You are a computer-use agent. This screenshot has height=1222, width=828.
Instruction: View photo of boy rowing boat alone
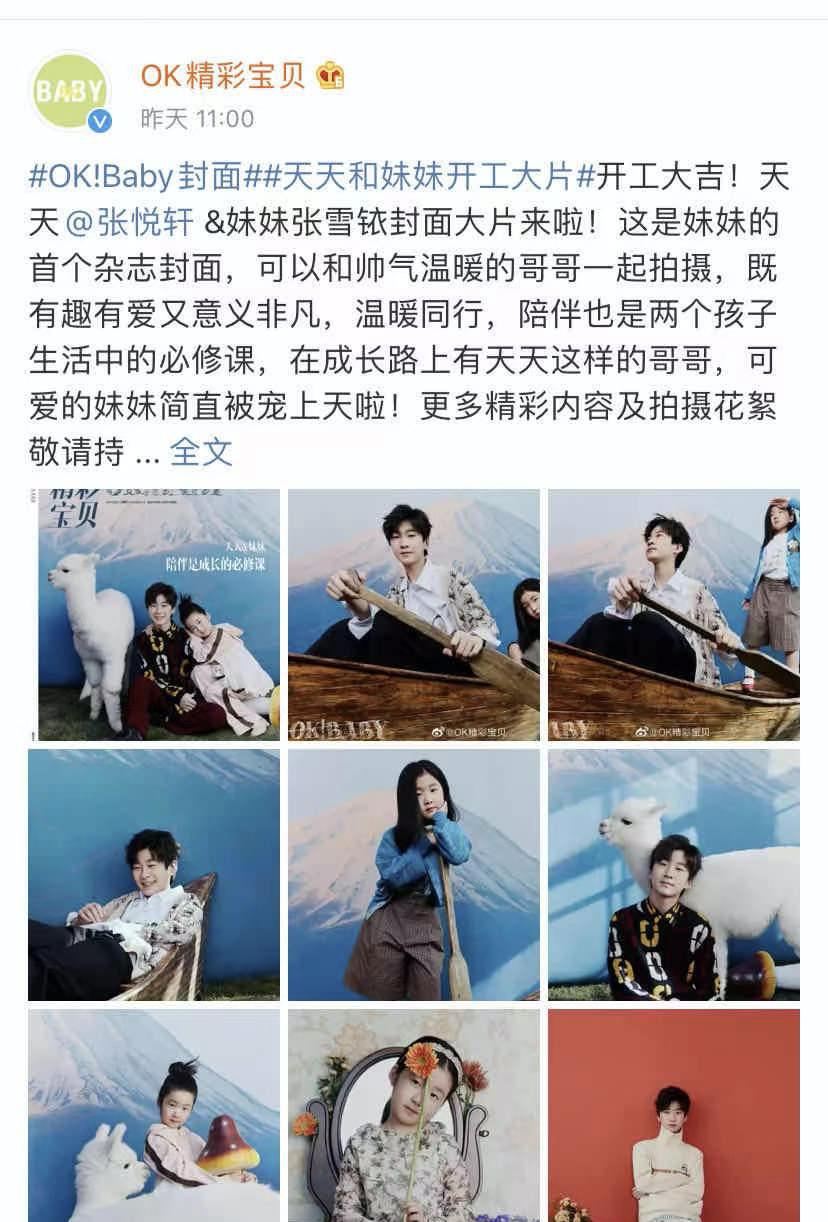[x=414, y=615]
